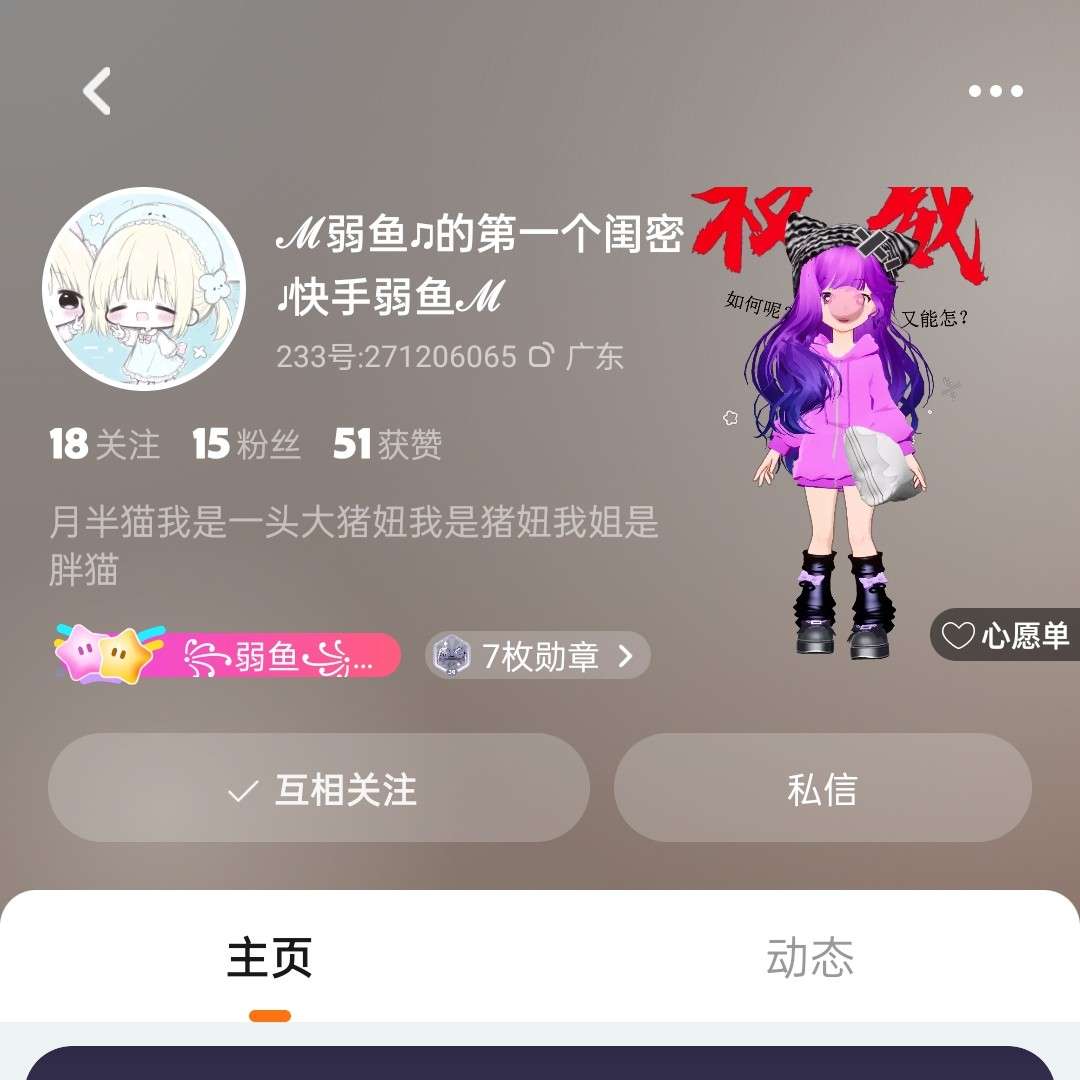Viewport: 1080px width, 1080px height.
Task: Open the 关注 following list
Action: 105,444
